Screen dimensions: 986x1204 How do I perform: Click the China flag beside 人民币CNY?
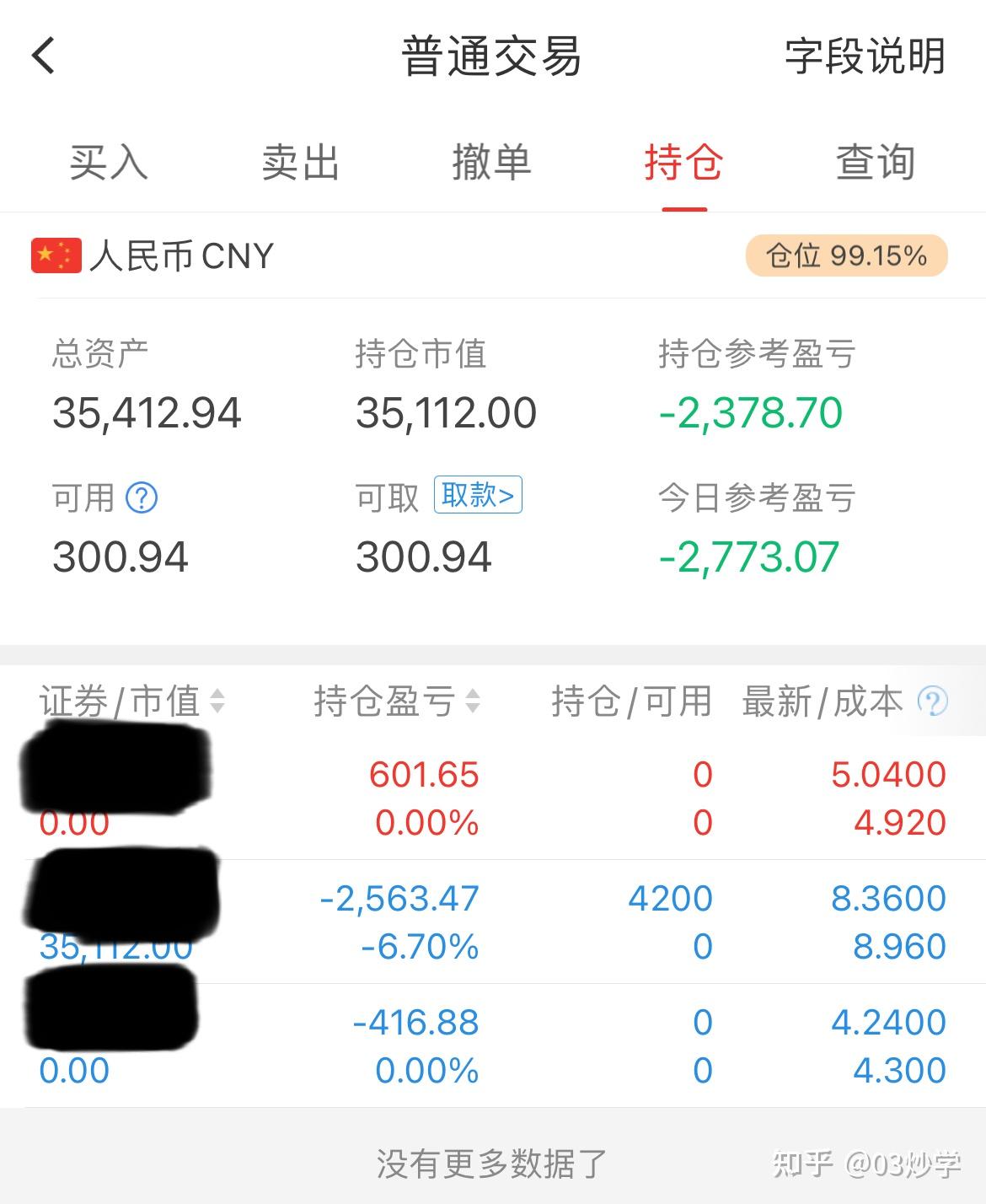54,255
